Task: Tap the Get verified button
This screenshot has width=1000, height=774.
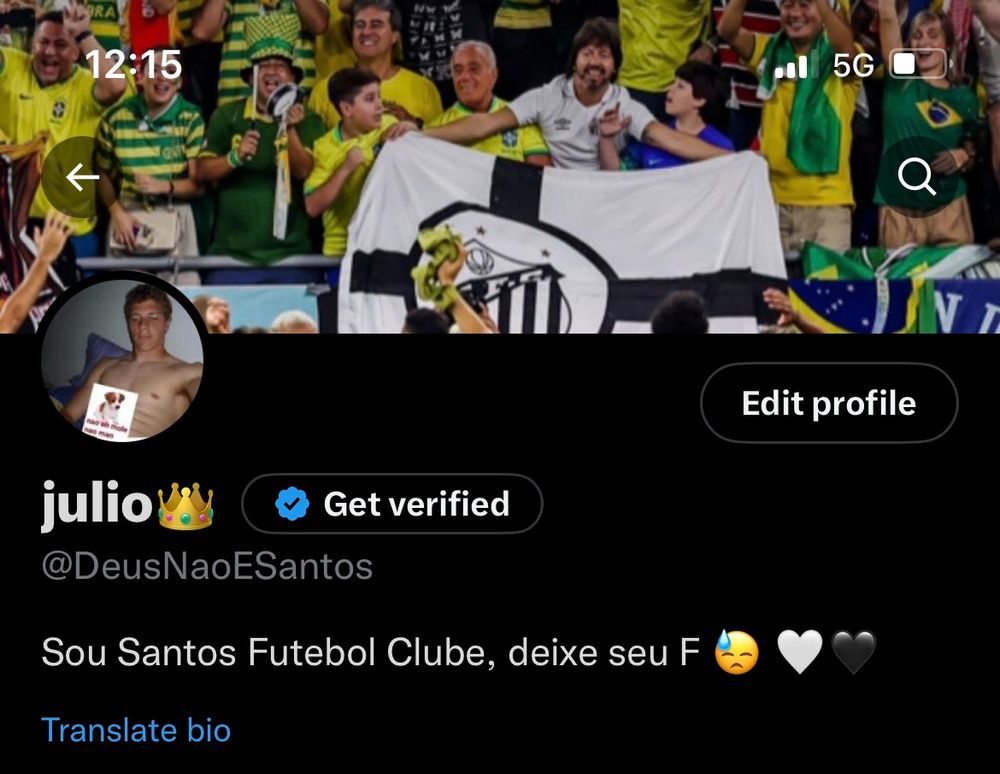Action: 392,504
